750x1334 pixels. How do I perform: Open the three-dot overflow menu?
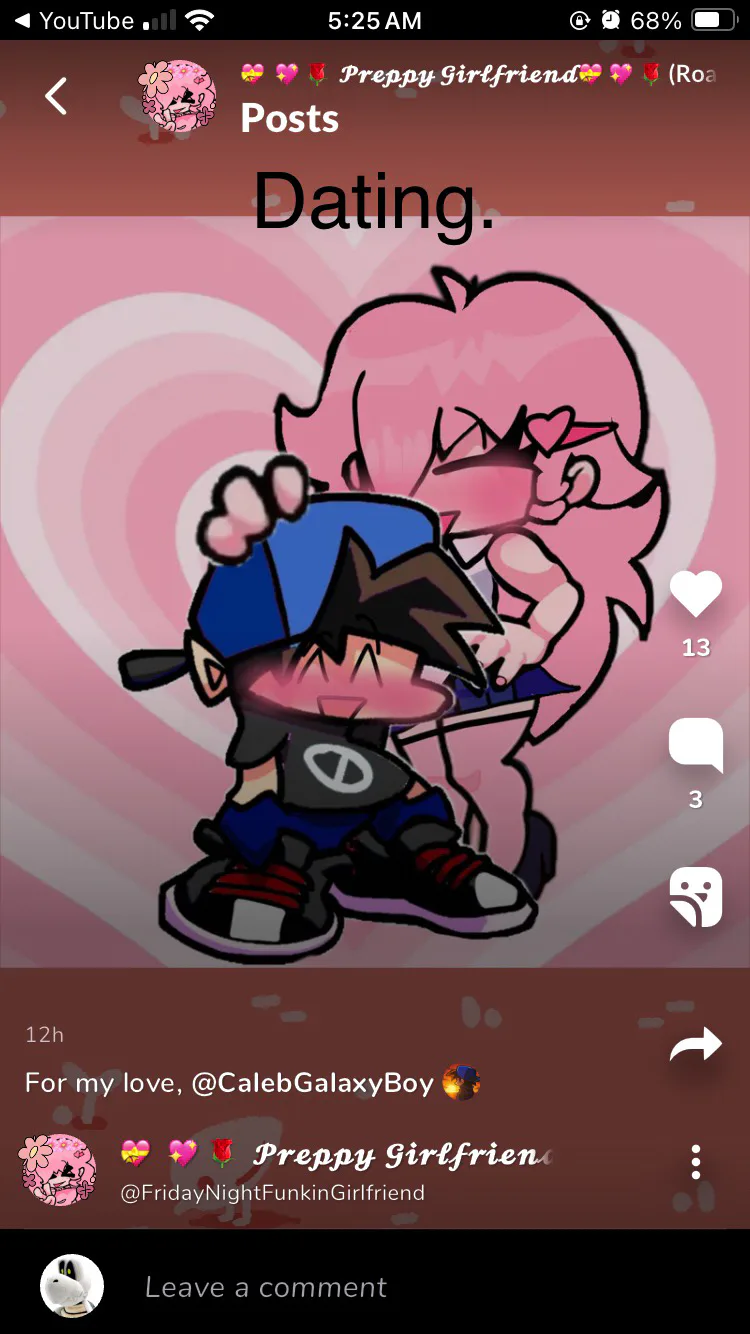click(x=695, y=1162)
